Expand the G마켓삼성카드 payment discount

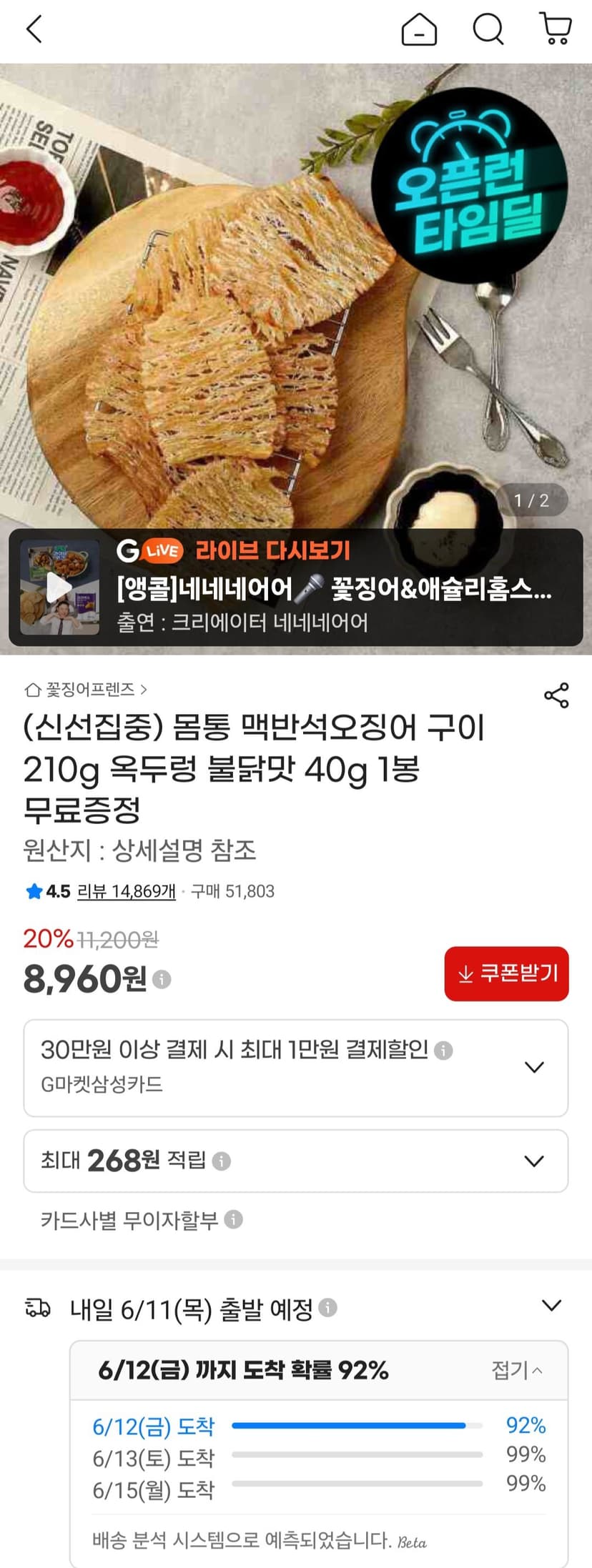[x=296, y=1068]
